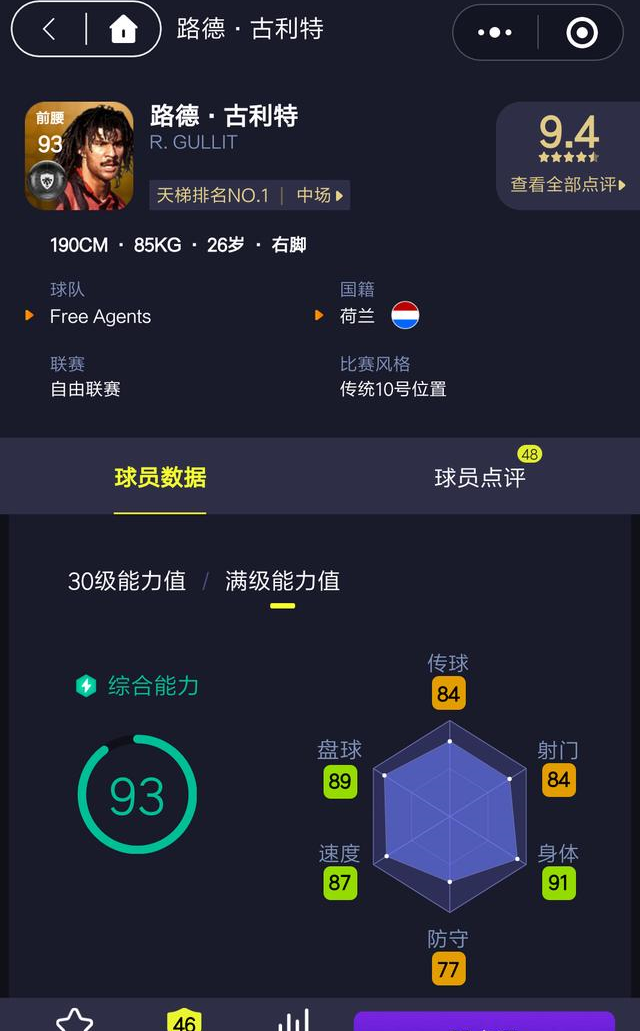Open the 天梯排名NO.1 中场 ranking tag
The height and width of the screenshot is (1031, 640).
point(249,195)
